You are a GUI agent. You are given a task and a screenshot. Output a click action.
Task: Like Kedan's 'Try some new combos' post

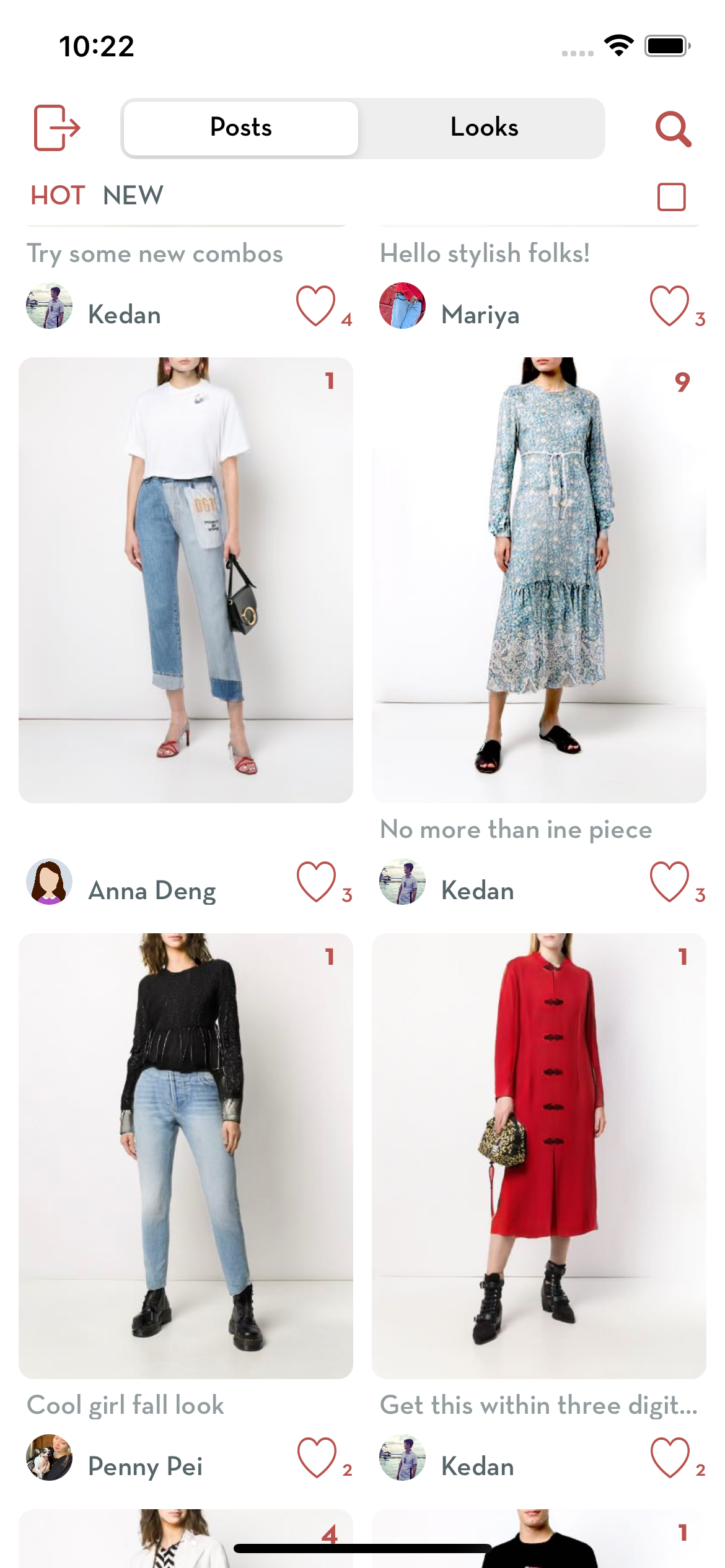(x=315, y=306)
